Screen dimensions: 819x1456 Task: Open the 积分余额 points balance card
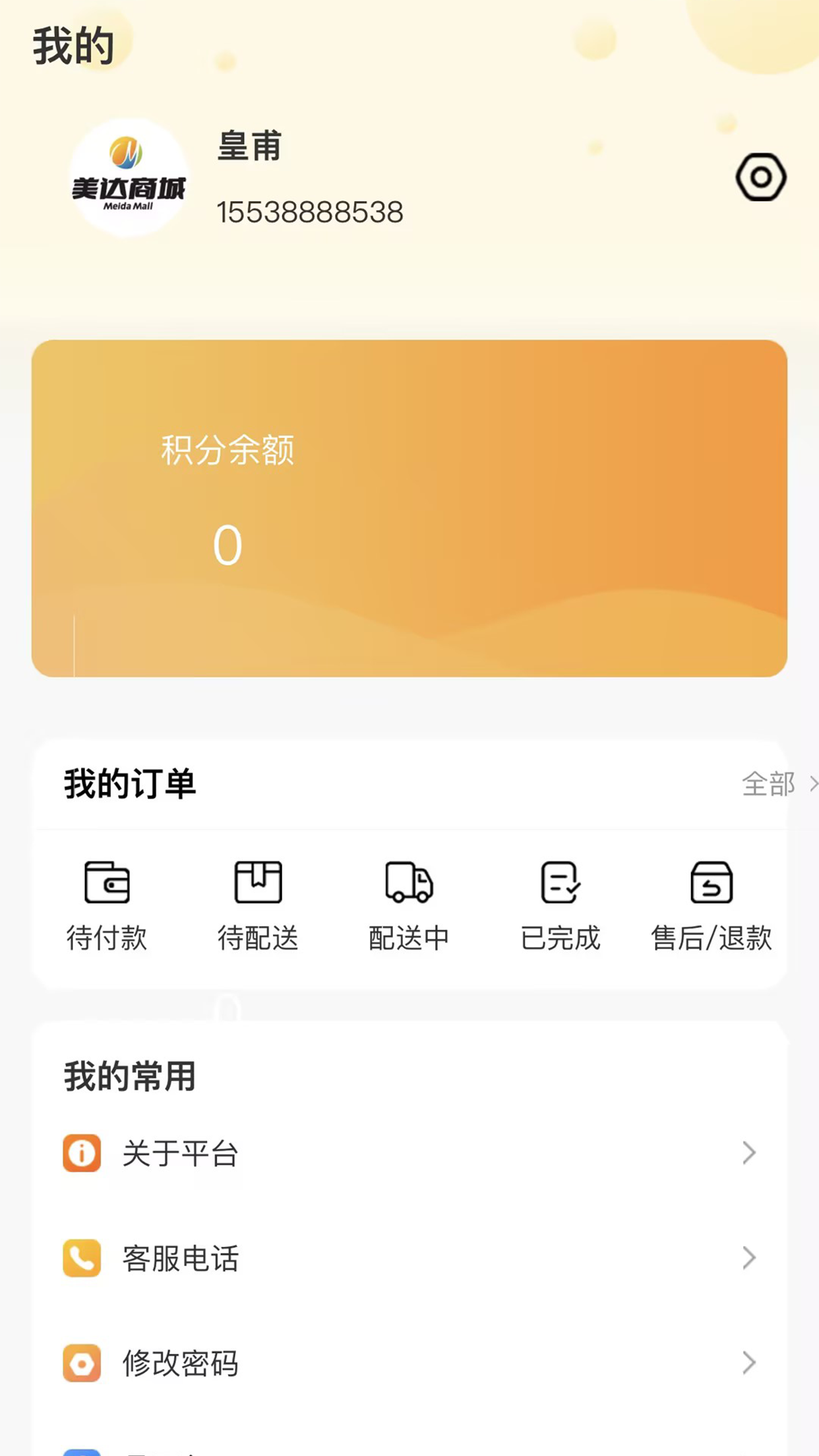point(409,508)
